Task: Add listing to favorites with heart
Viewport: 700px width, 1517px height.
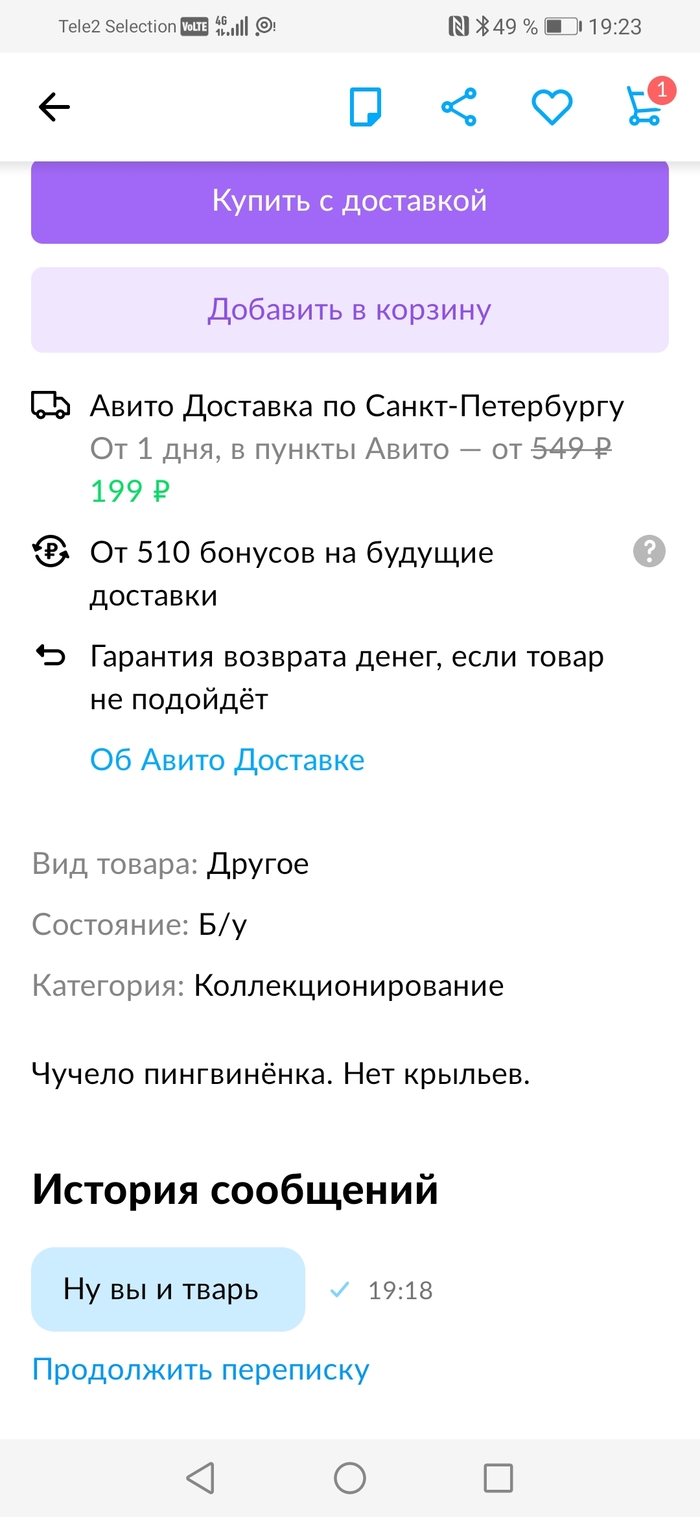Action: pyautogui.click(x=551, y=107)
